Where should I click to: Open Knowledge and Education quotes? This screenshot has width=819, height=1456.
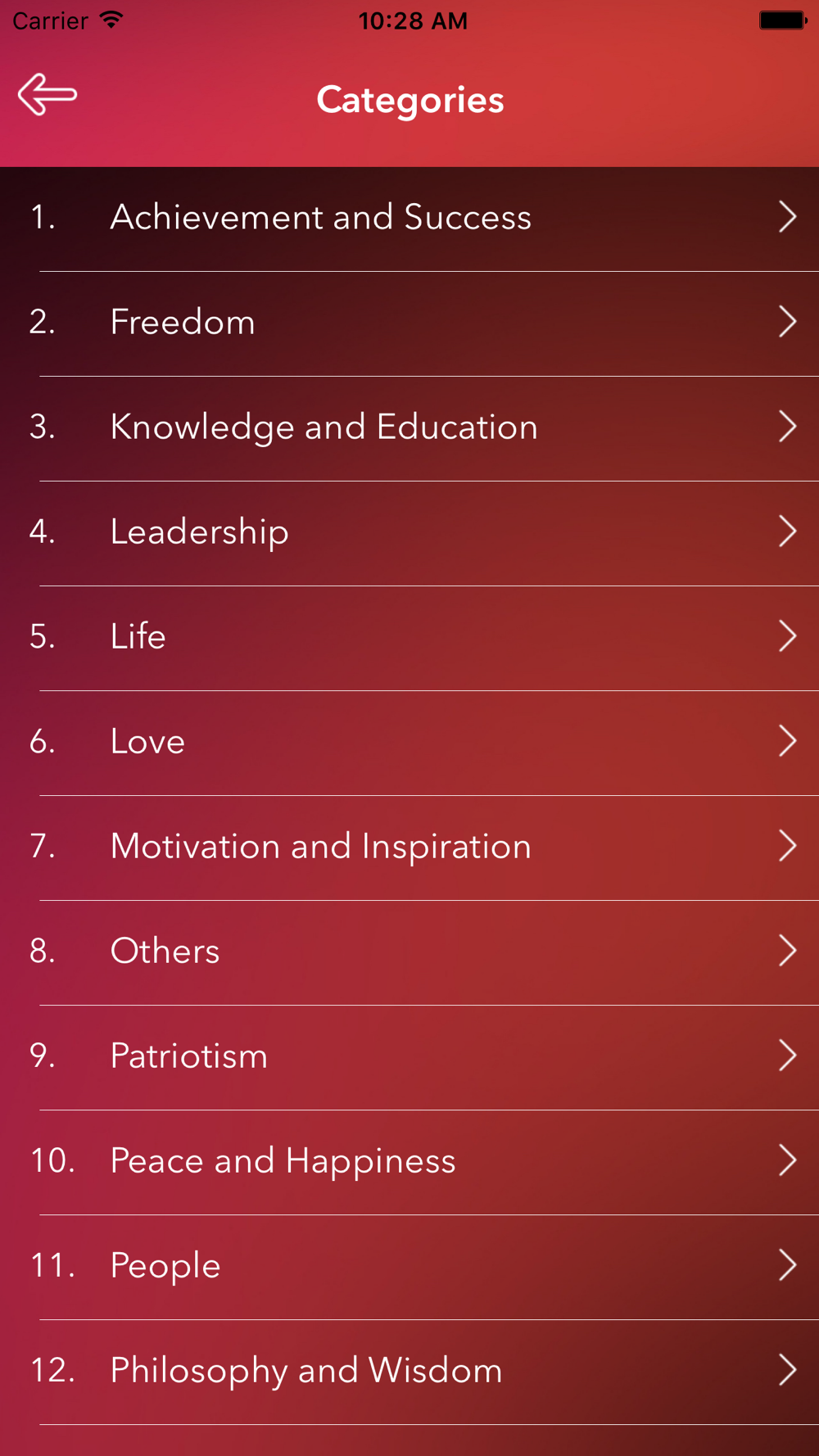tap(409, 429)
